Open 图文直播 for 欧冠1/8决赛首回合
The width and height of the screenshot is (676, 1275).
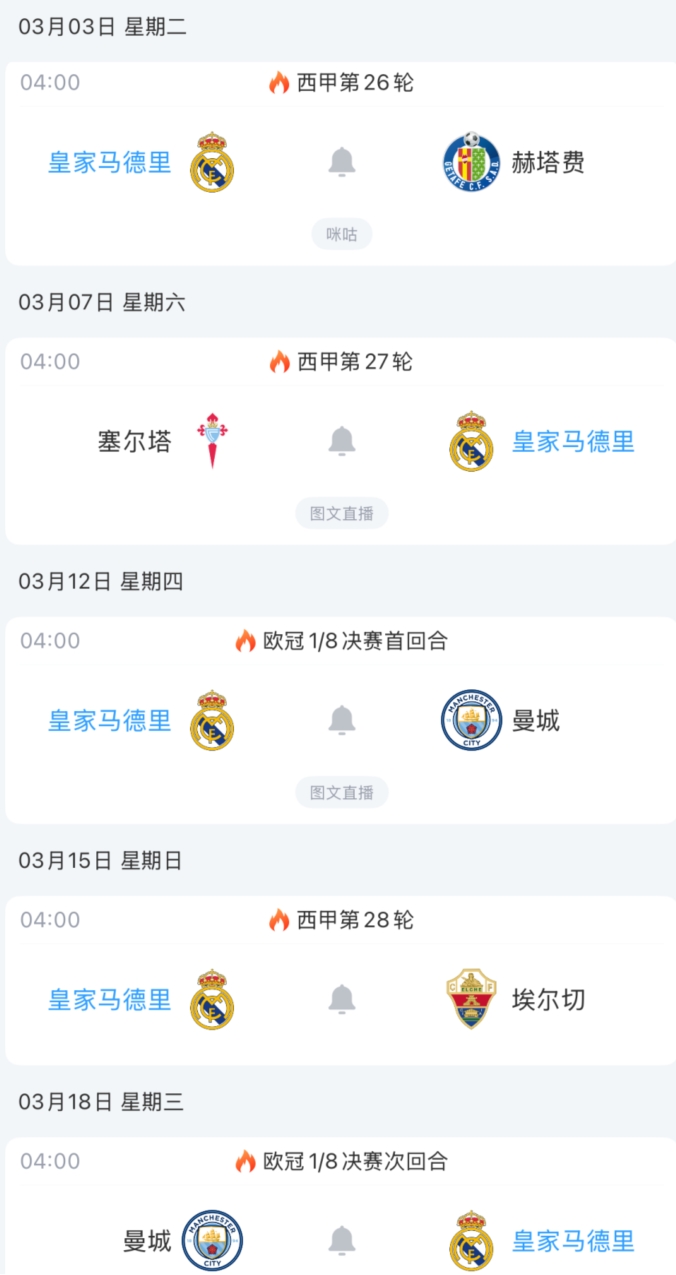tap(342, 793)
